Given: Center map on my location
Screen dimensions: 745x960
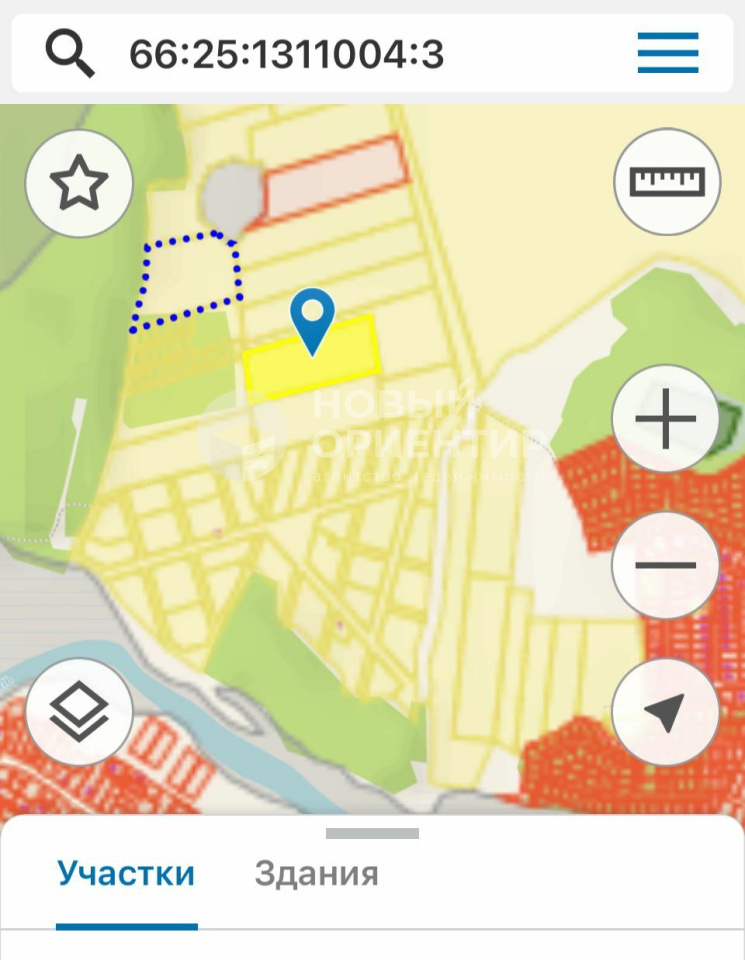Looking at the screenshot, I should 665,711.
